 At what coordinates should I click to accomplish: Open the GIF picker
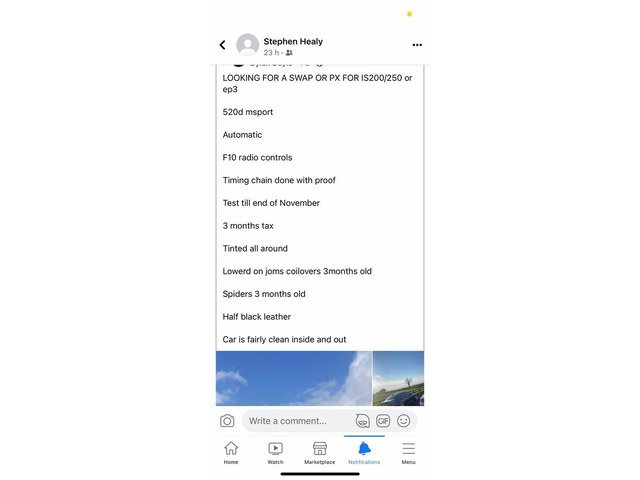point(383,421)
